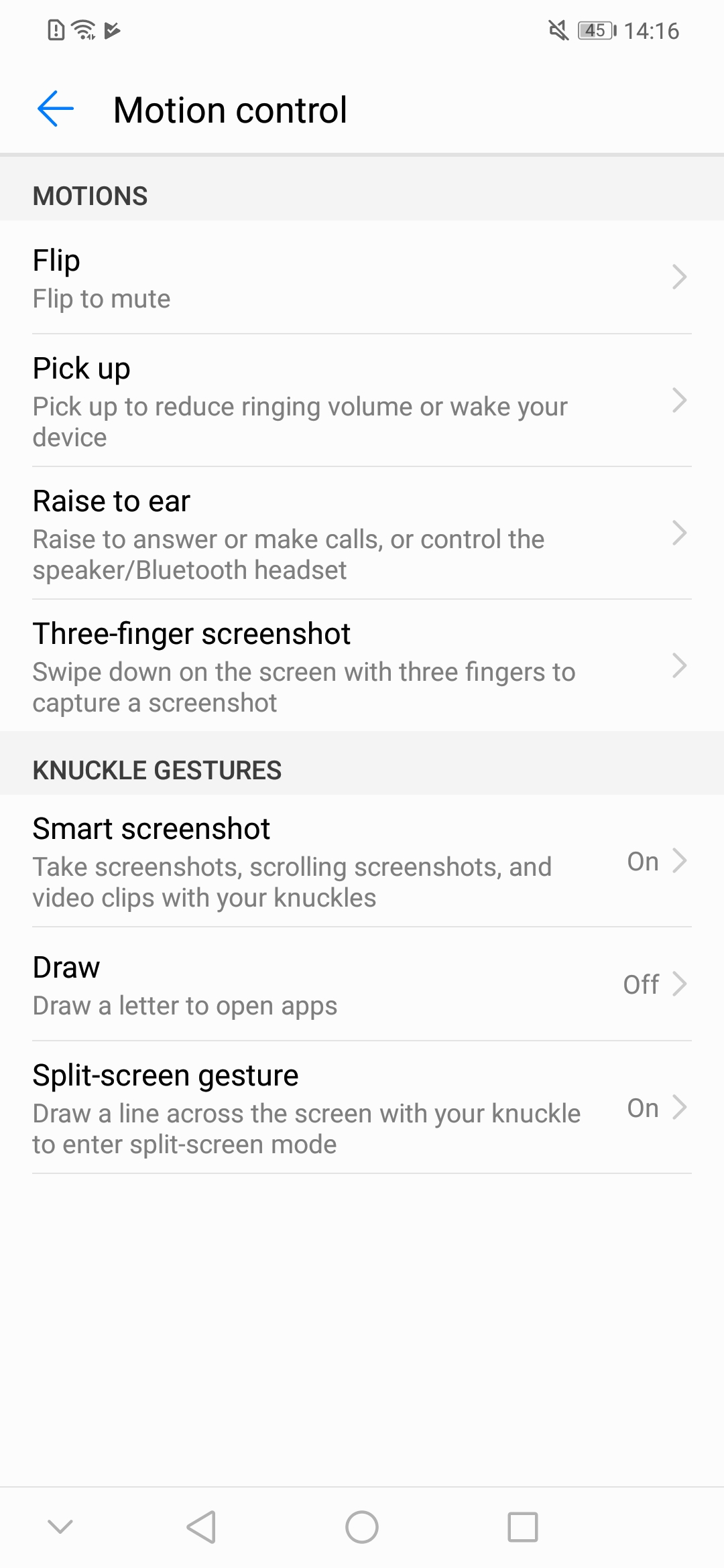The height and width of the screenshot is (1568, 724).
Task: Hide the navigation bar with down arrow
Action: tap(60, 1527)
